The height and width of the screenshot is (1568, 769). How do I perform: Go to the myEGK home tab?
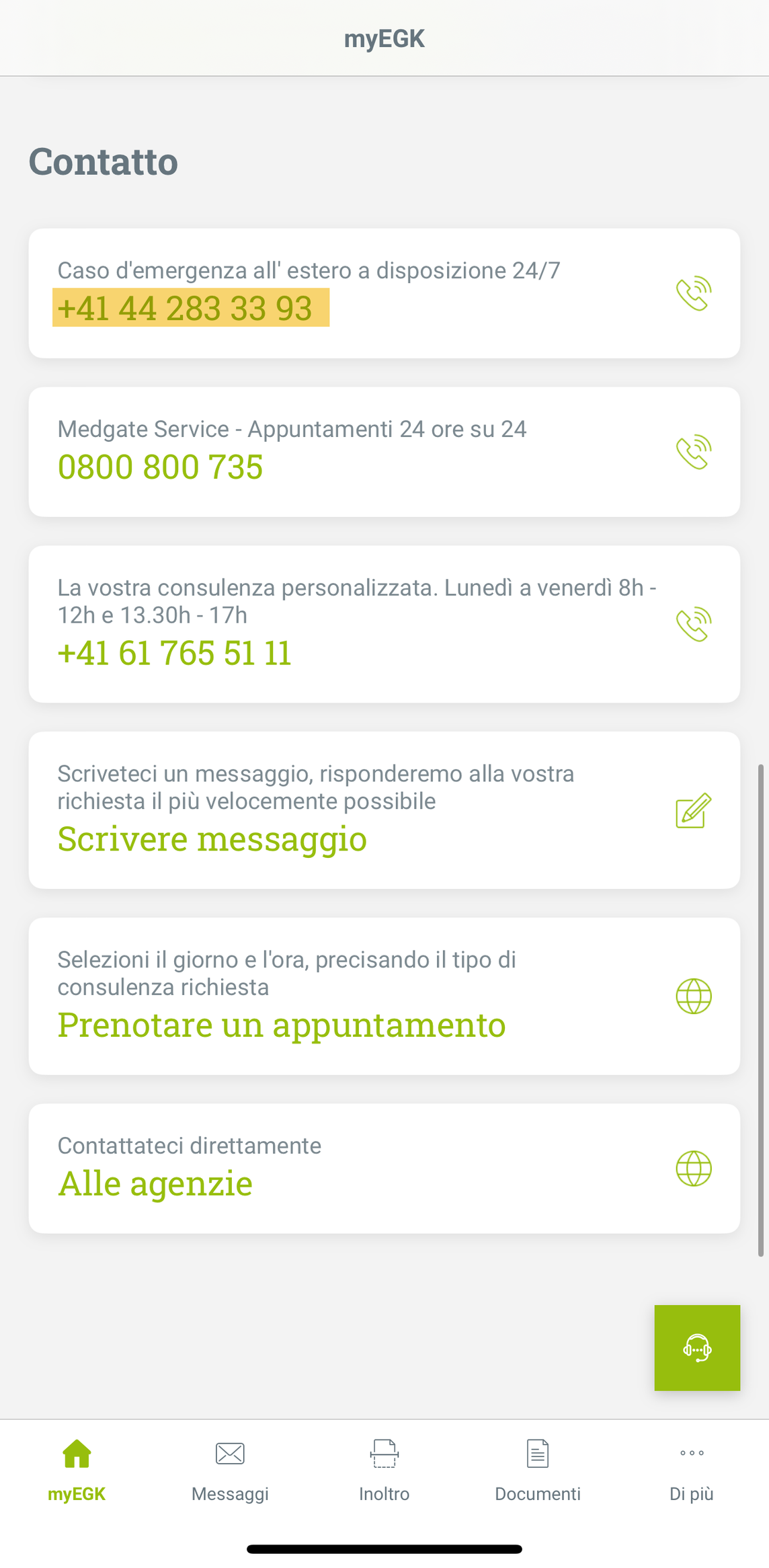tap(77, 1471)
